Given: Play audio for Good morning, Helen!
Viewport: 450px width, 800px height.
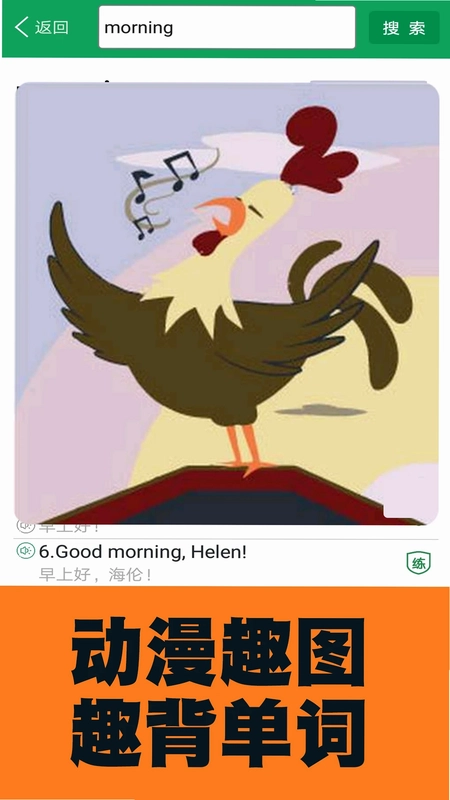Looking at the screenshot, I should point(26,551).
